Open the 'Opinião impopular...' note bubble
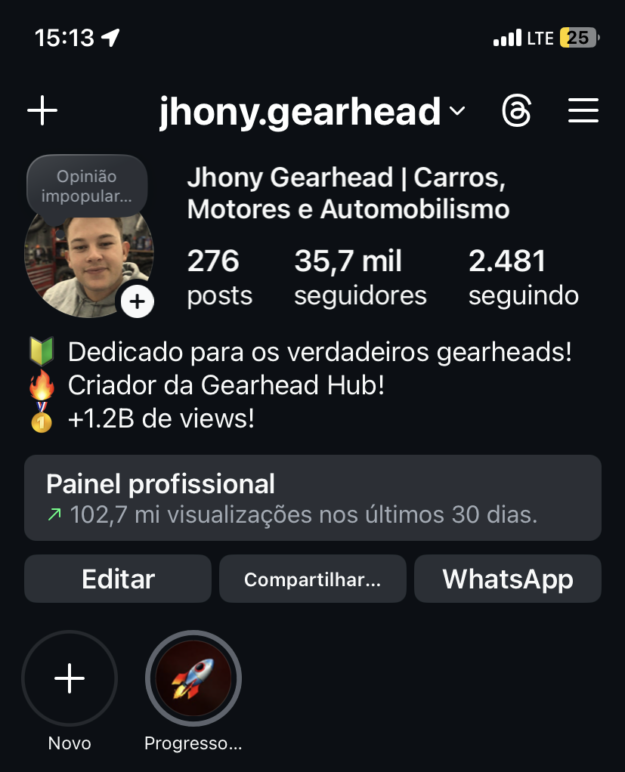625x772 pixels. pyautogui.click(x=87, y=187)
